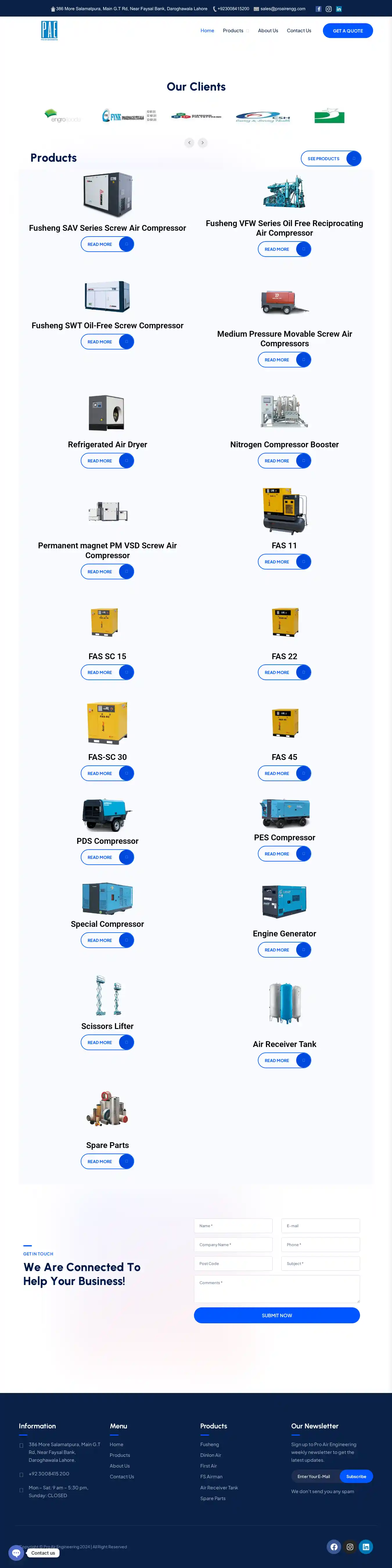
Task: Tap the Get A Quote button
Action: [348, 30]
